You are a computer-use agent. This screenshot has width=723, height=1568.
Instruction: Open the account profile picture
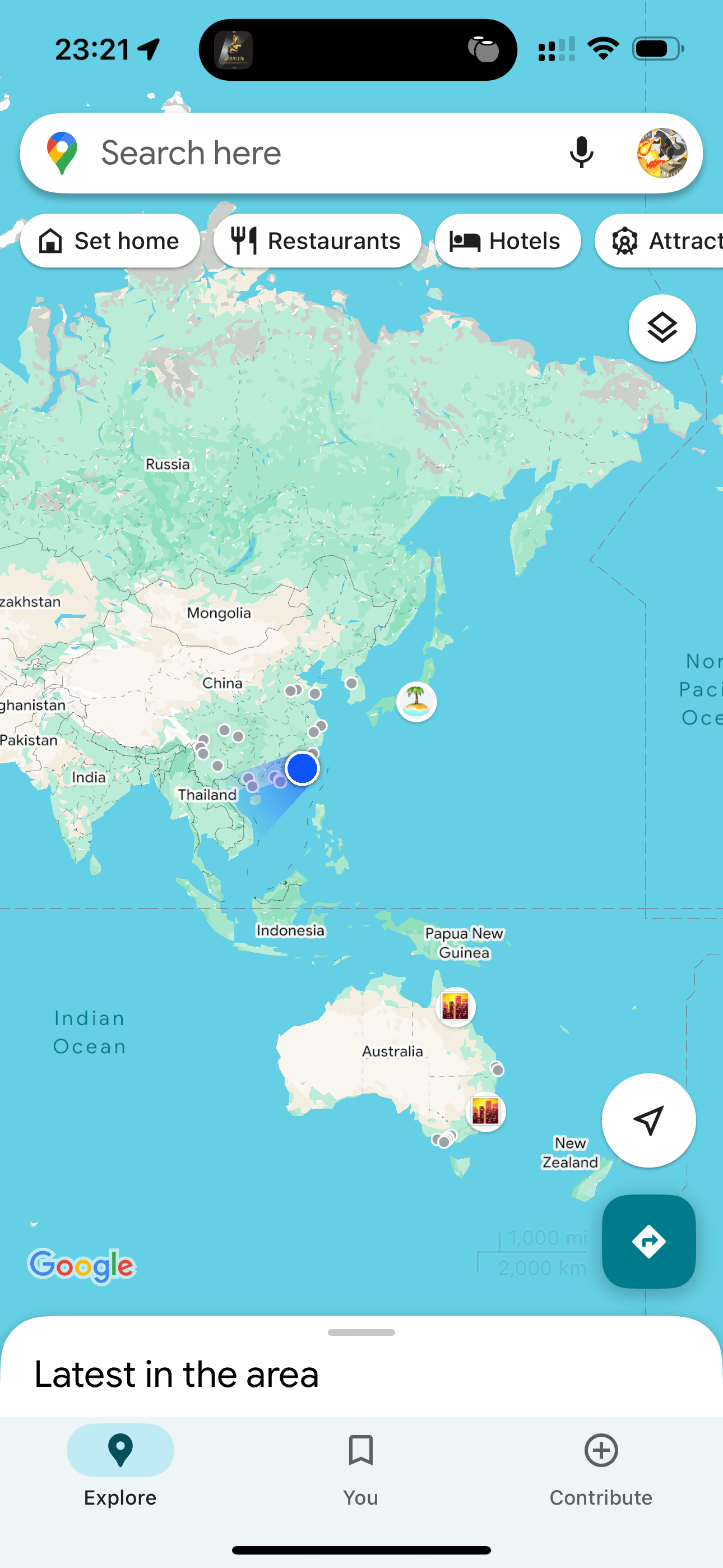pos(662,153)
